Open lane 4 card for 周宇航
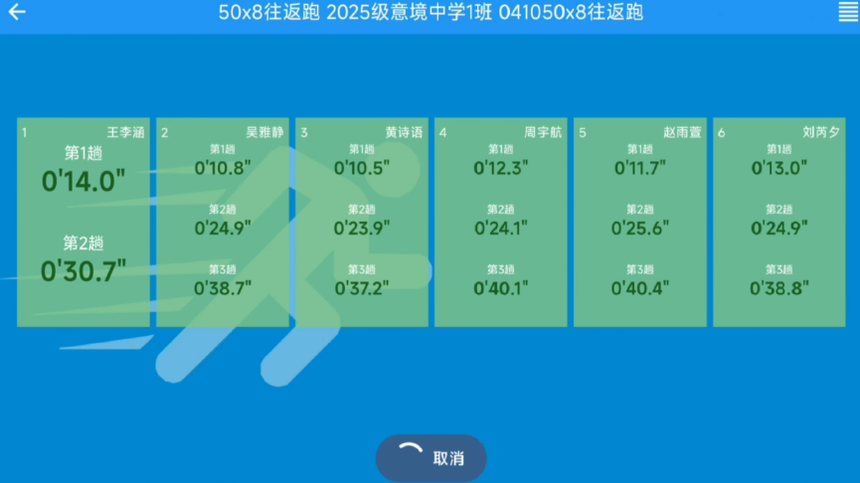Image resolution: width=860 pixels, height=483 pixels. coord(500,222)
